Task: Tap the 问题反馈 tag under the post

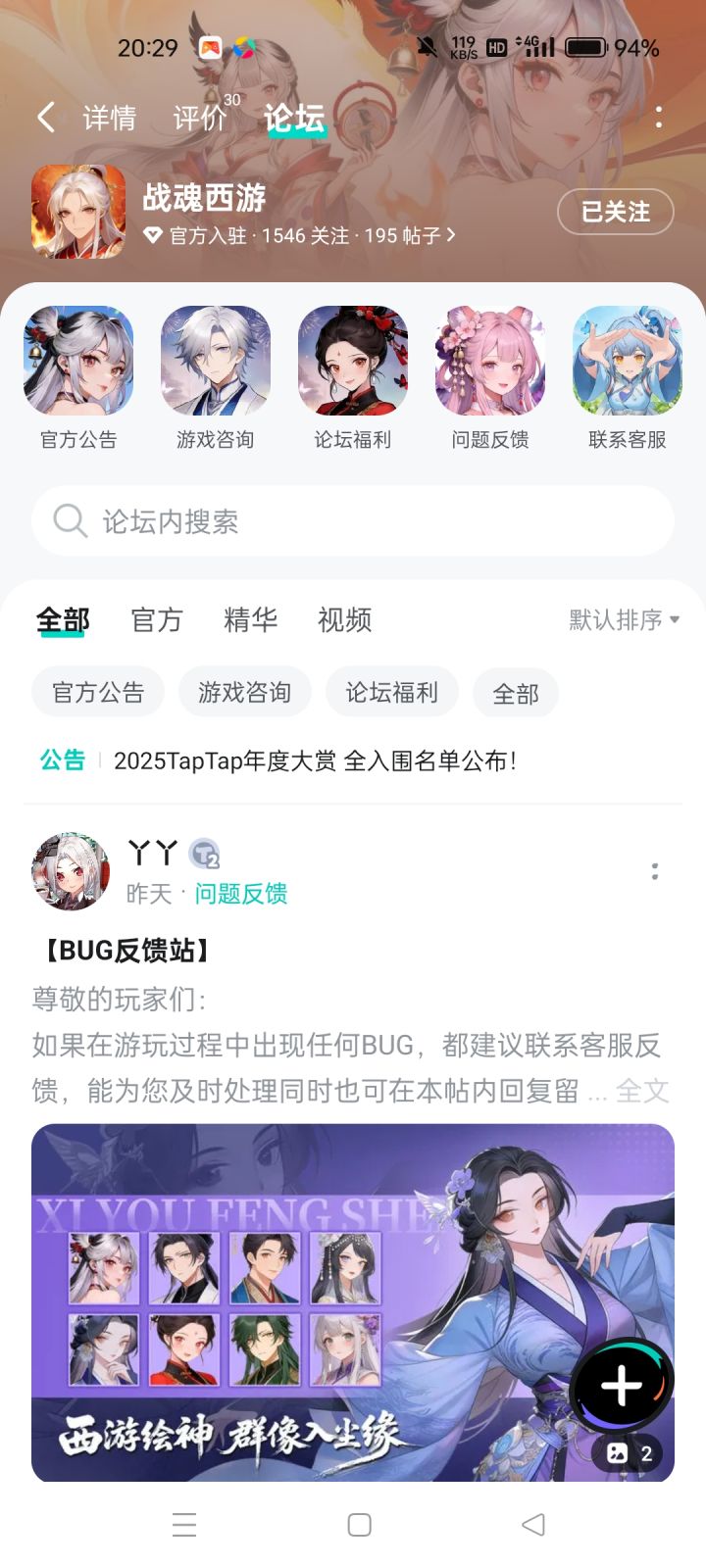Action: (240, 894)
